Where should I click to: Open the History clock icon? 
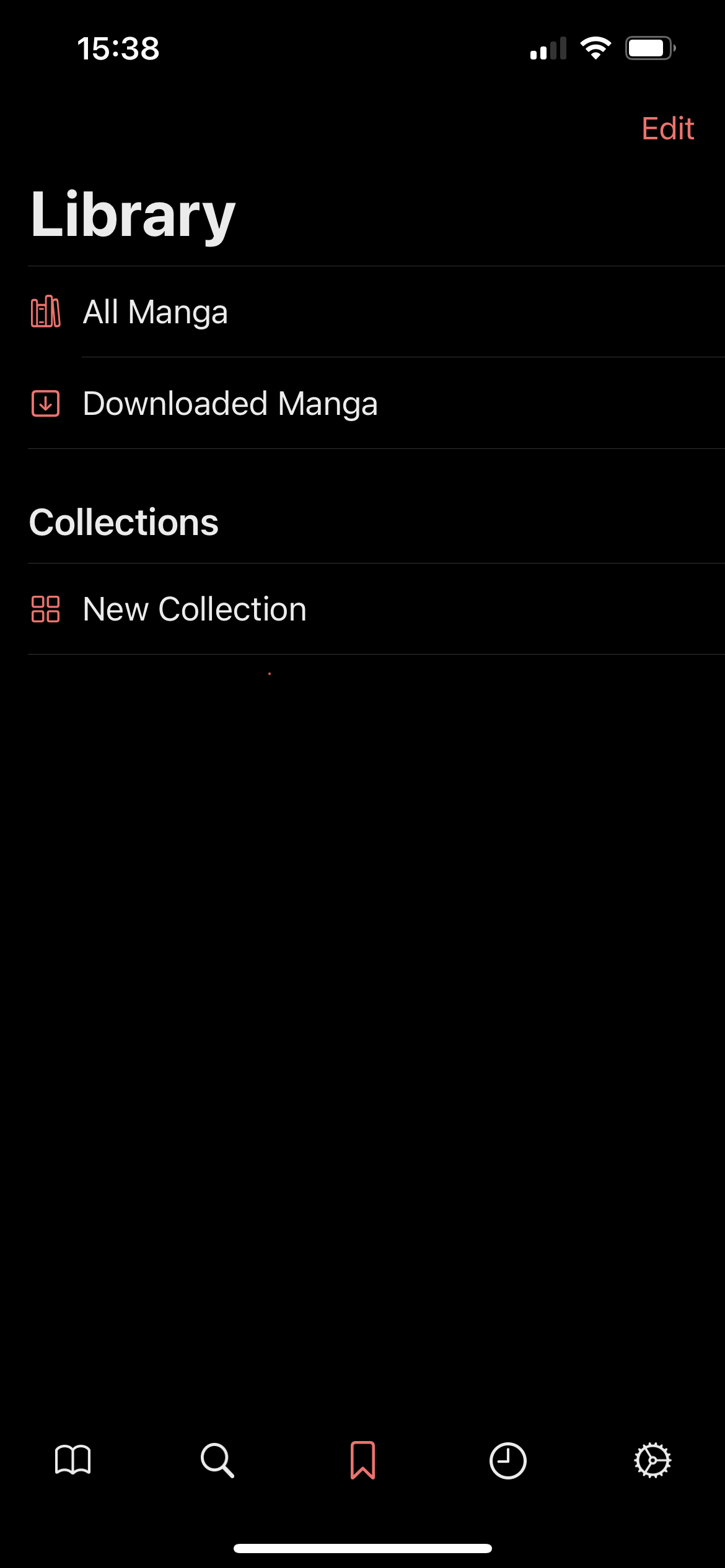point(507,1460)
